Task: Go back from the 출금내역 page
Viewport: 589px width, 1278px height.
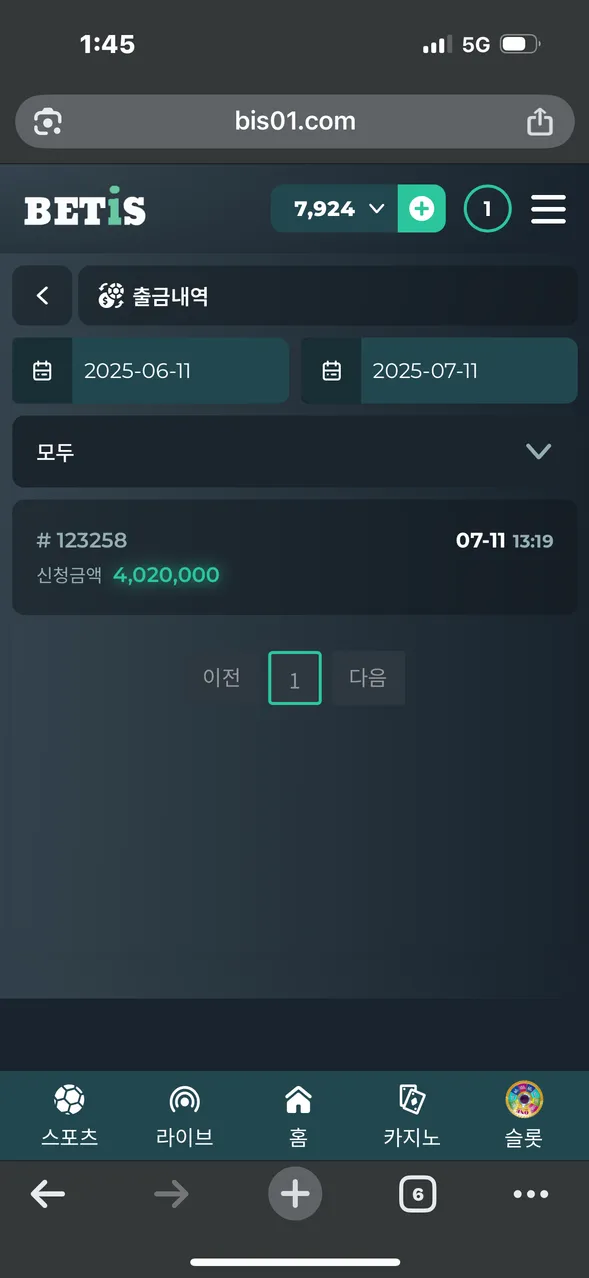Action: click(x=42, y=296)
